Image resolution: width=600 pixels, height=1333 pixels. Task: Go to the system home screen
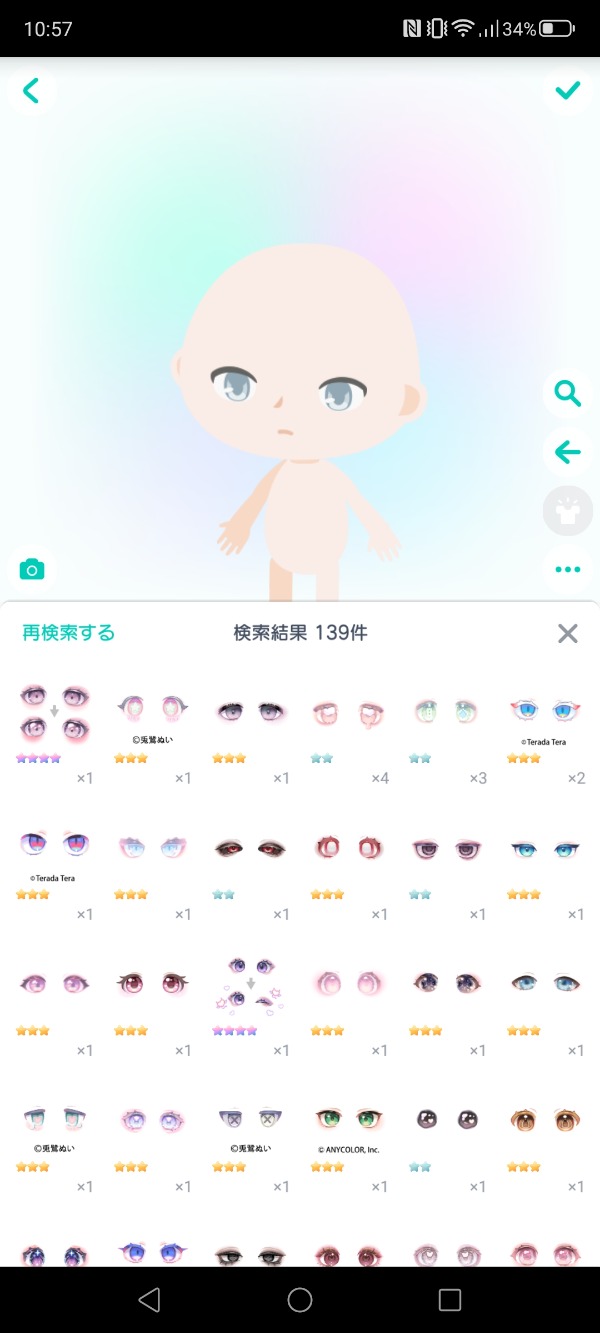pyautogui.click(x=300, y=1299)
